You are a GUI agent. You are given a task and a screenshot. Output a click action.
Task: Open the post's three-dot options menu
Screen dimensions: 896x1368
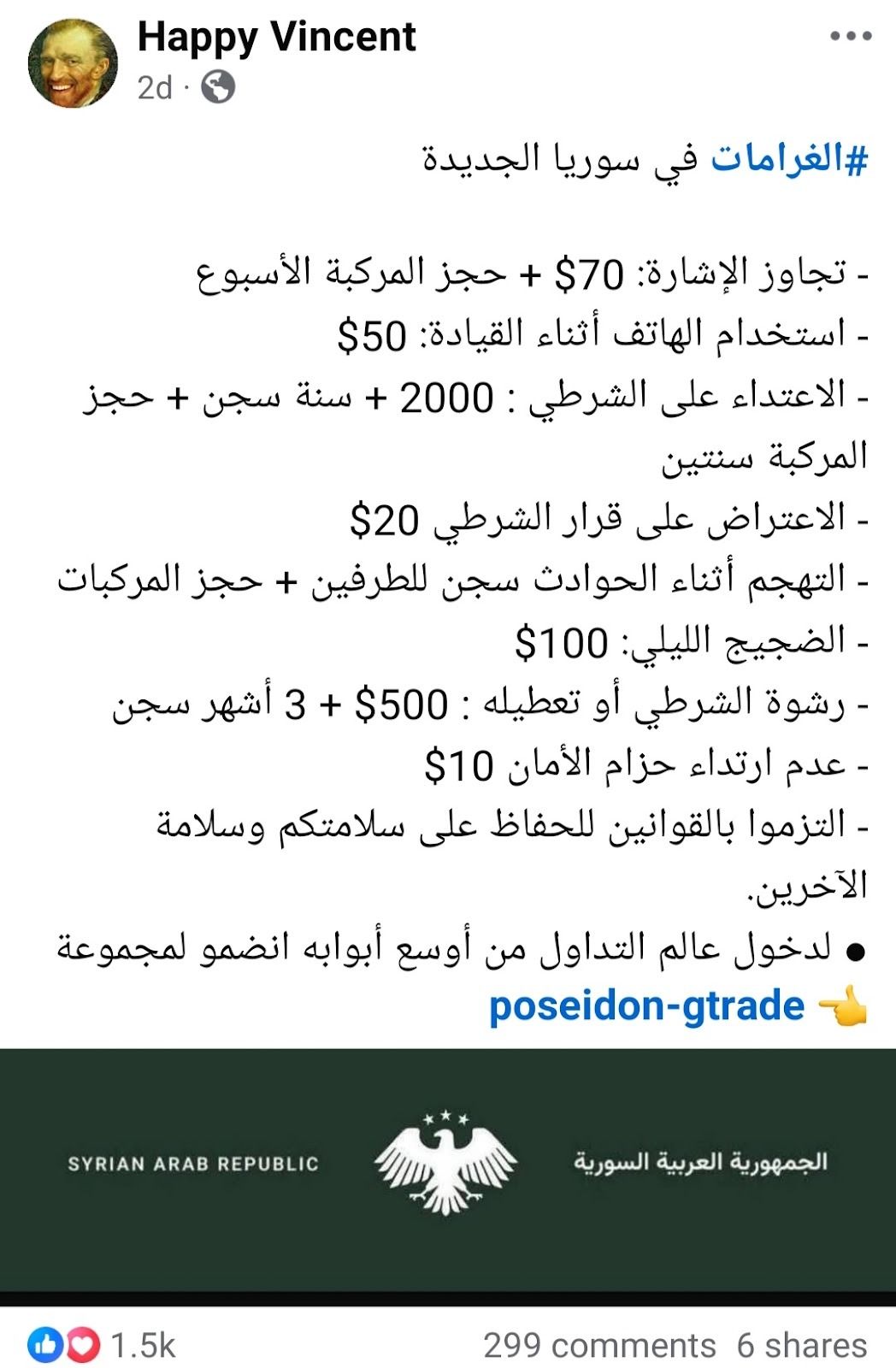coord(850,37)
